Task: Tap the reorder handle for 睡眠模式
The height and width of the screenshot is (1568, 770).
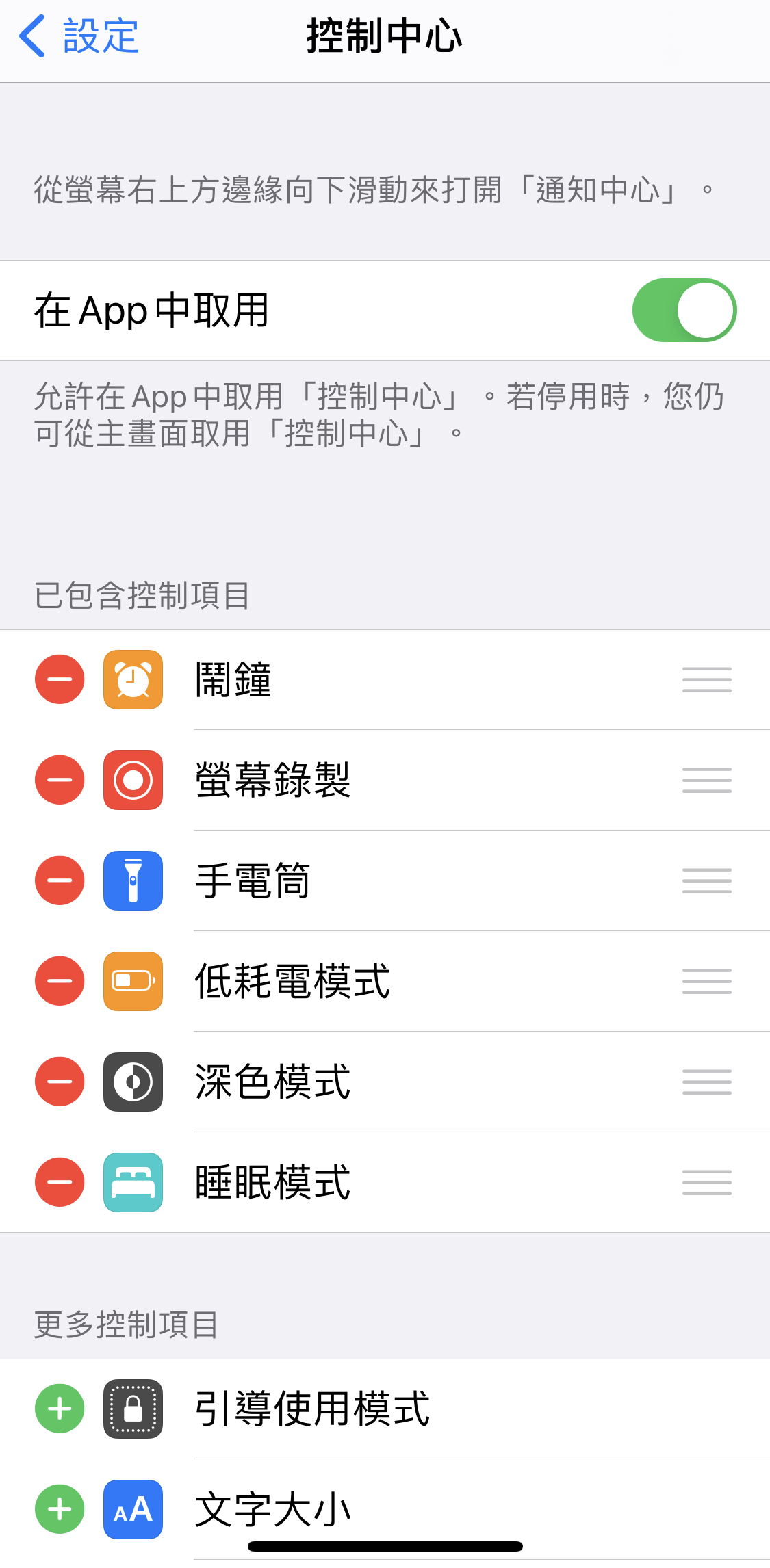Action: (707, 1182)
